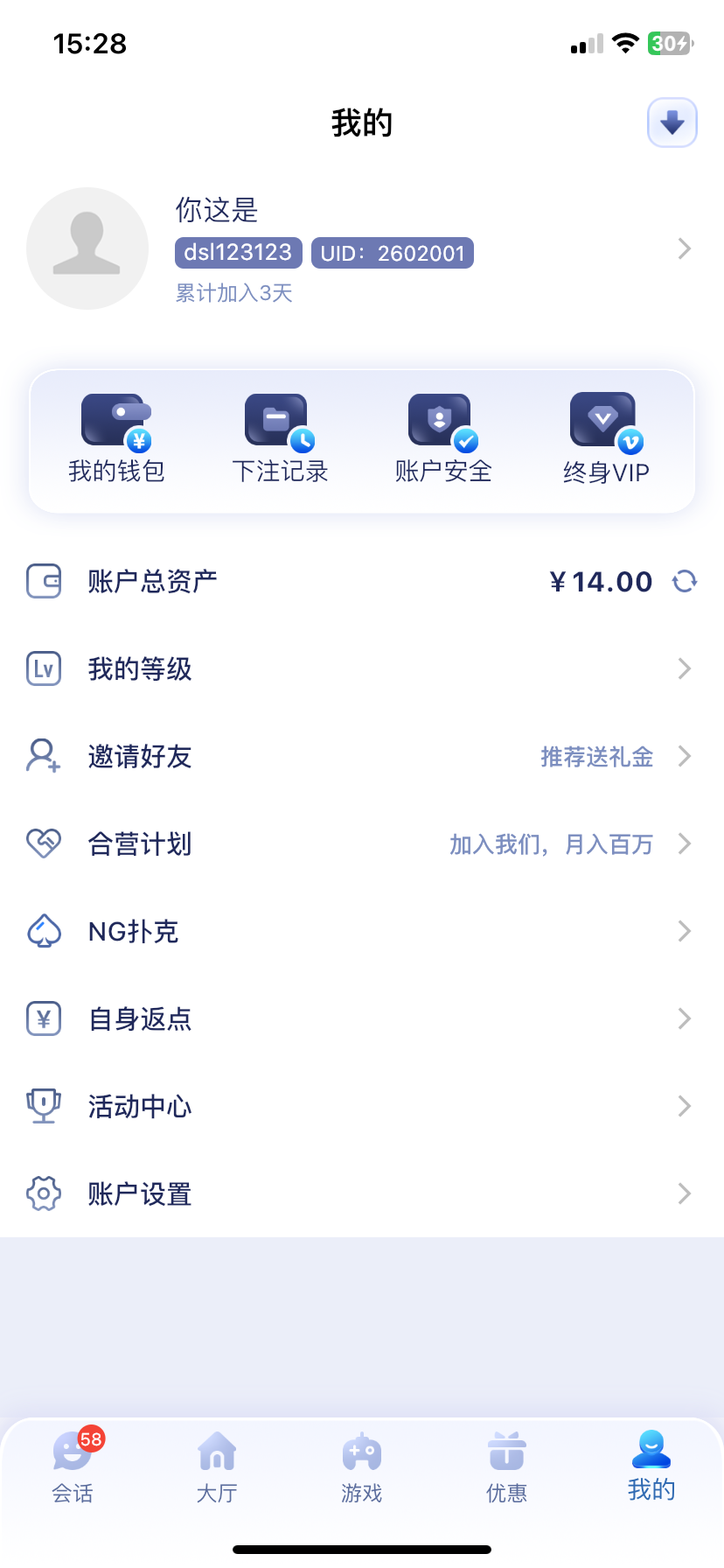
Task: Click the 自身返点 rebate icon
Action: pyautogui.click(x=43, y=1018)
